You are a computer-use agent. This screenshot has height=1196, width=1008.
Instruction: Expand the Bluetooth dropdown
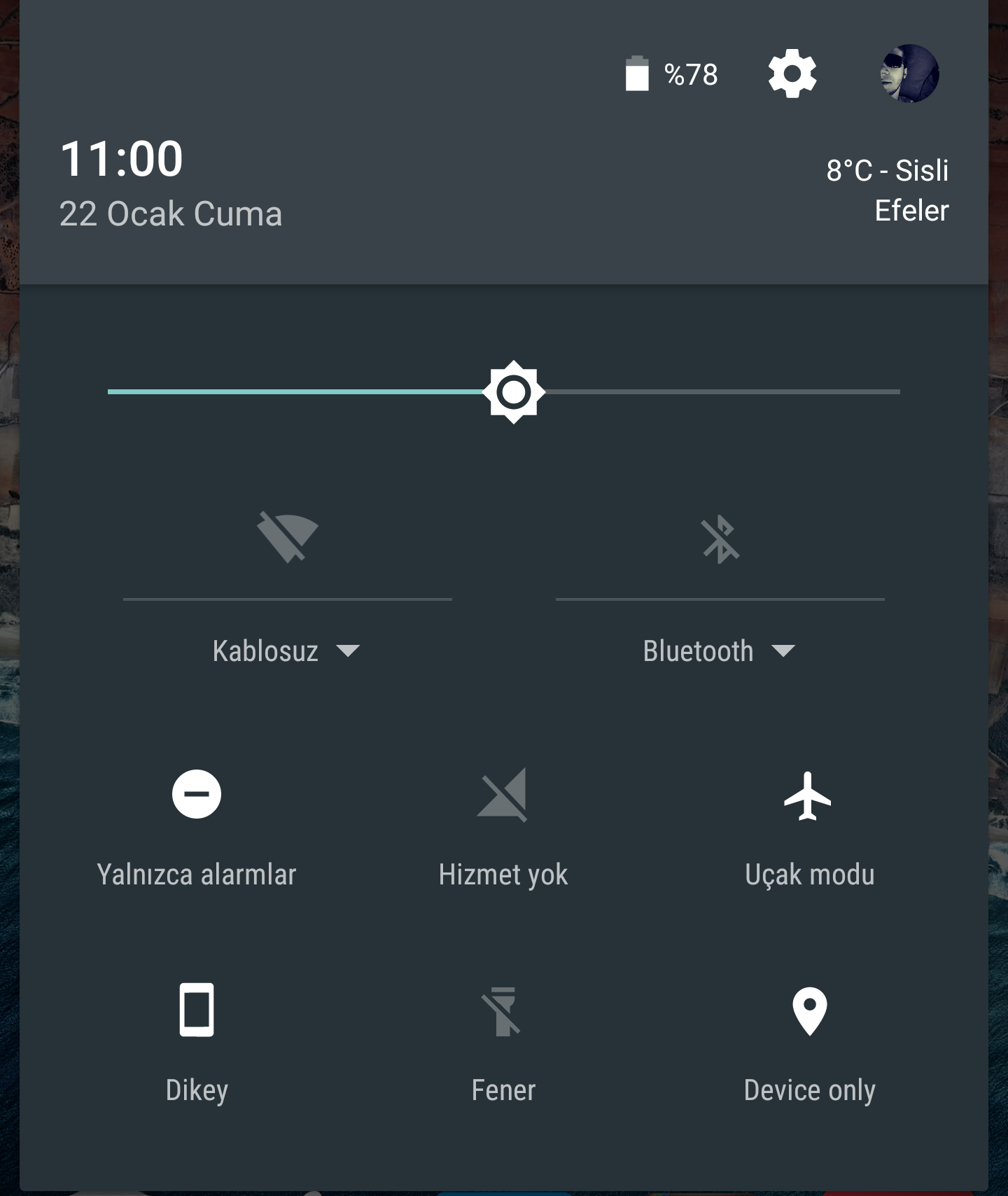(720, 651)
